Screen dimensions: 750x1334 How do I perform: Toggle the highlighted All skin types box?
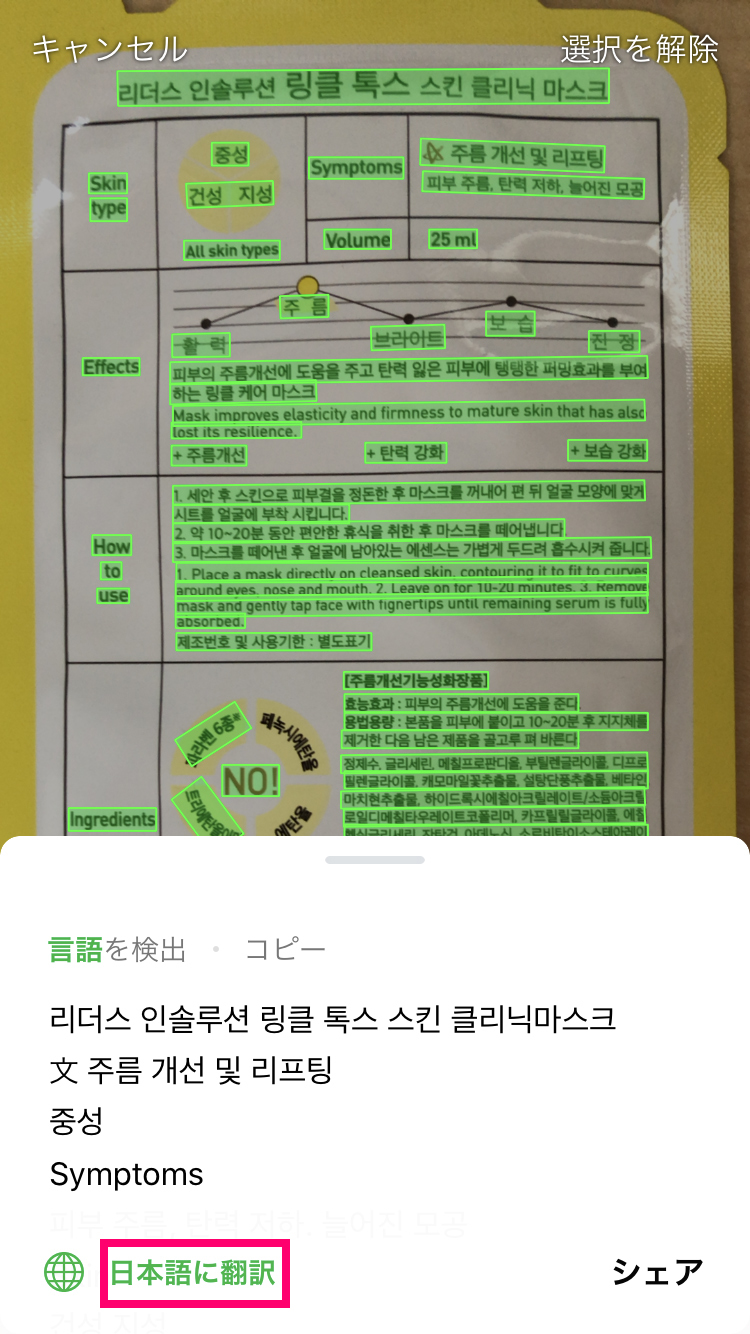(231, 250)
